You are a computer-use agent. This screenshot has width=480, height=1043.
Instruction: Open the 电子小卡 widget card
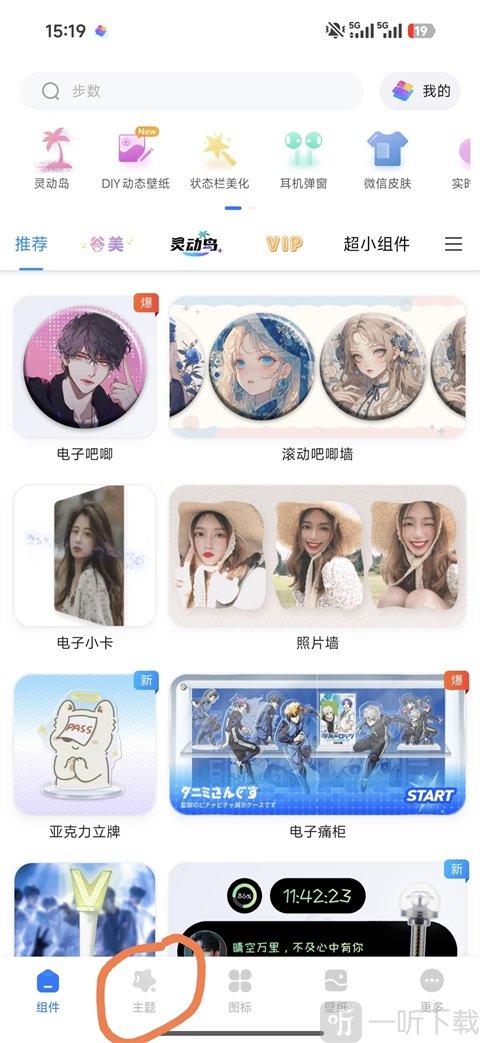[85, 567]
